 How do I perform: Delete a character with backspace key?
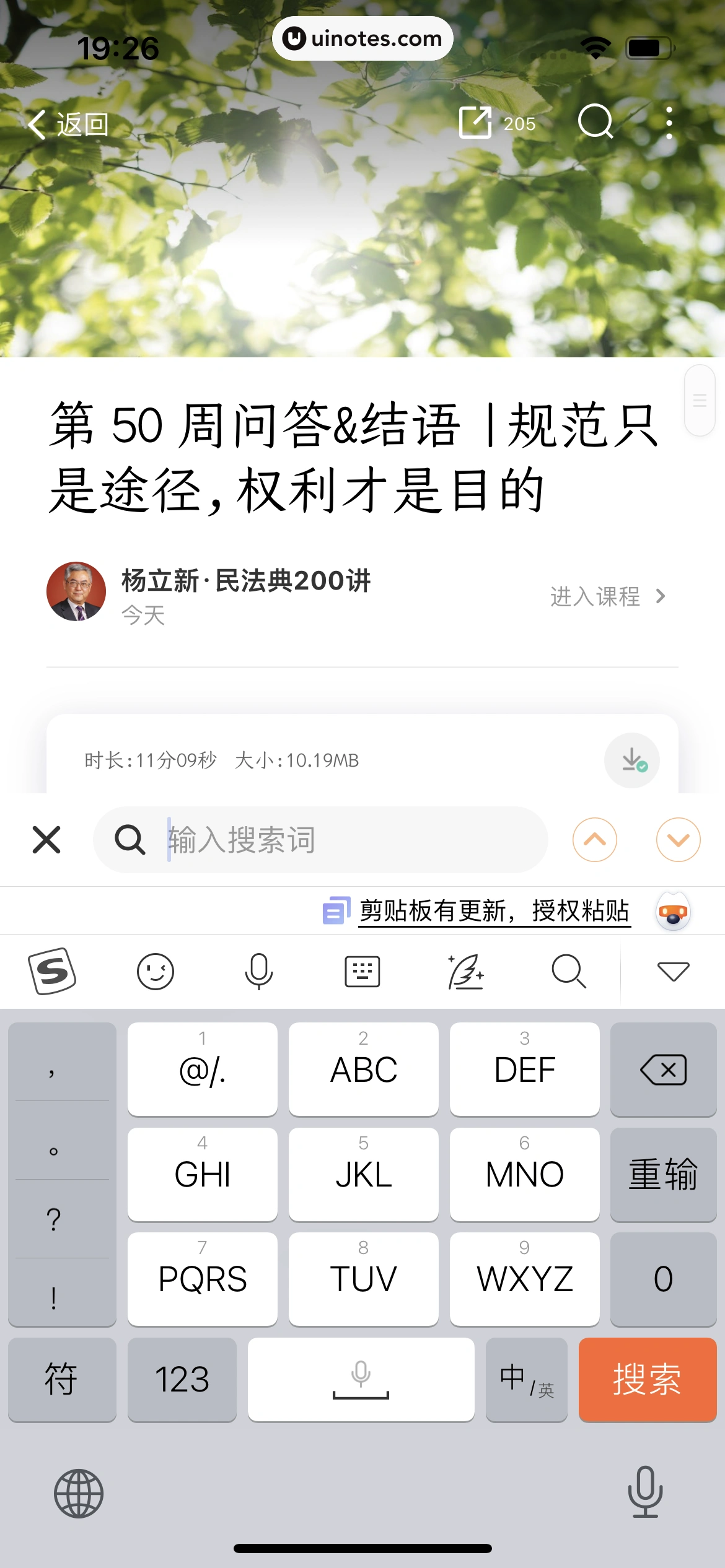[663, 1069]
